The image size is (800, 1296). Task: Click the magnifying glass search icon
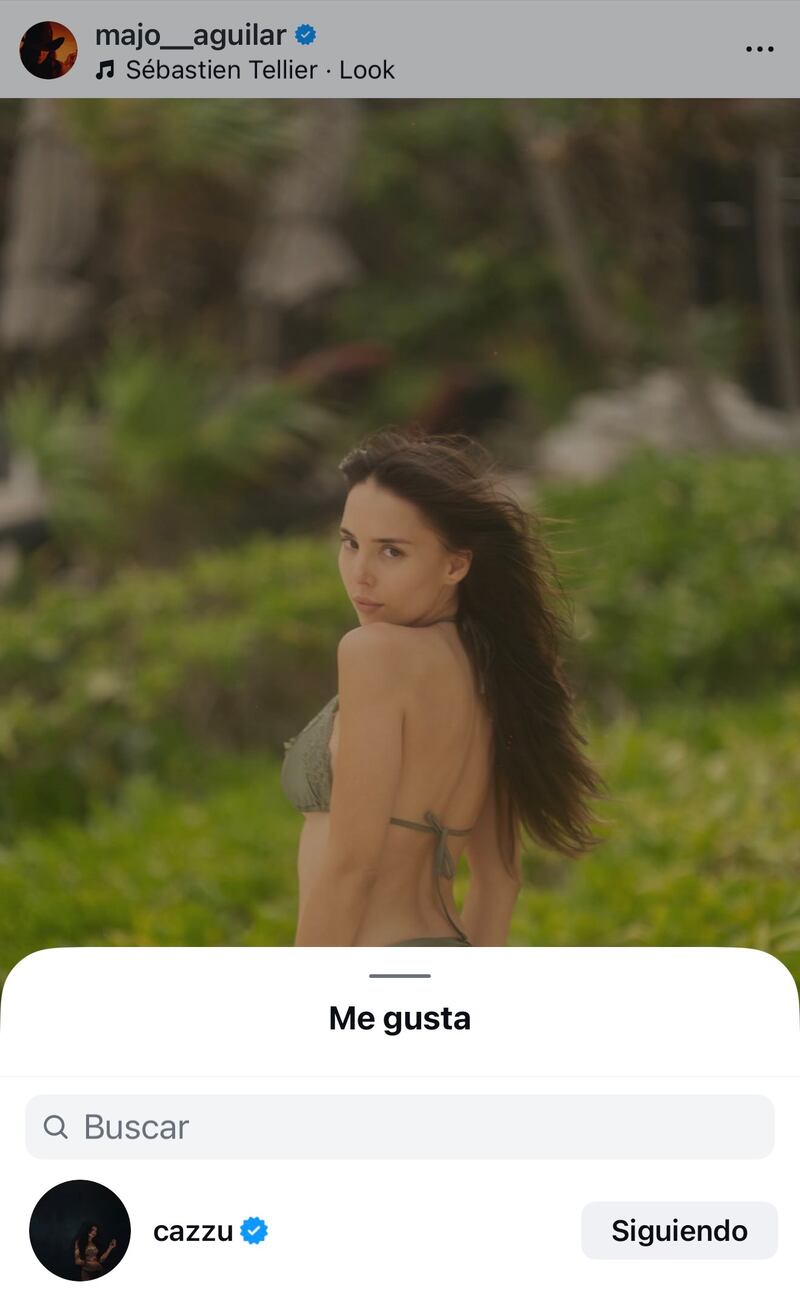click(x=57, y=1127)
